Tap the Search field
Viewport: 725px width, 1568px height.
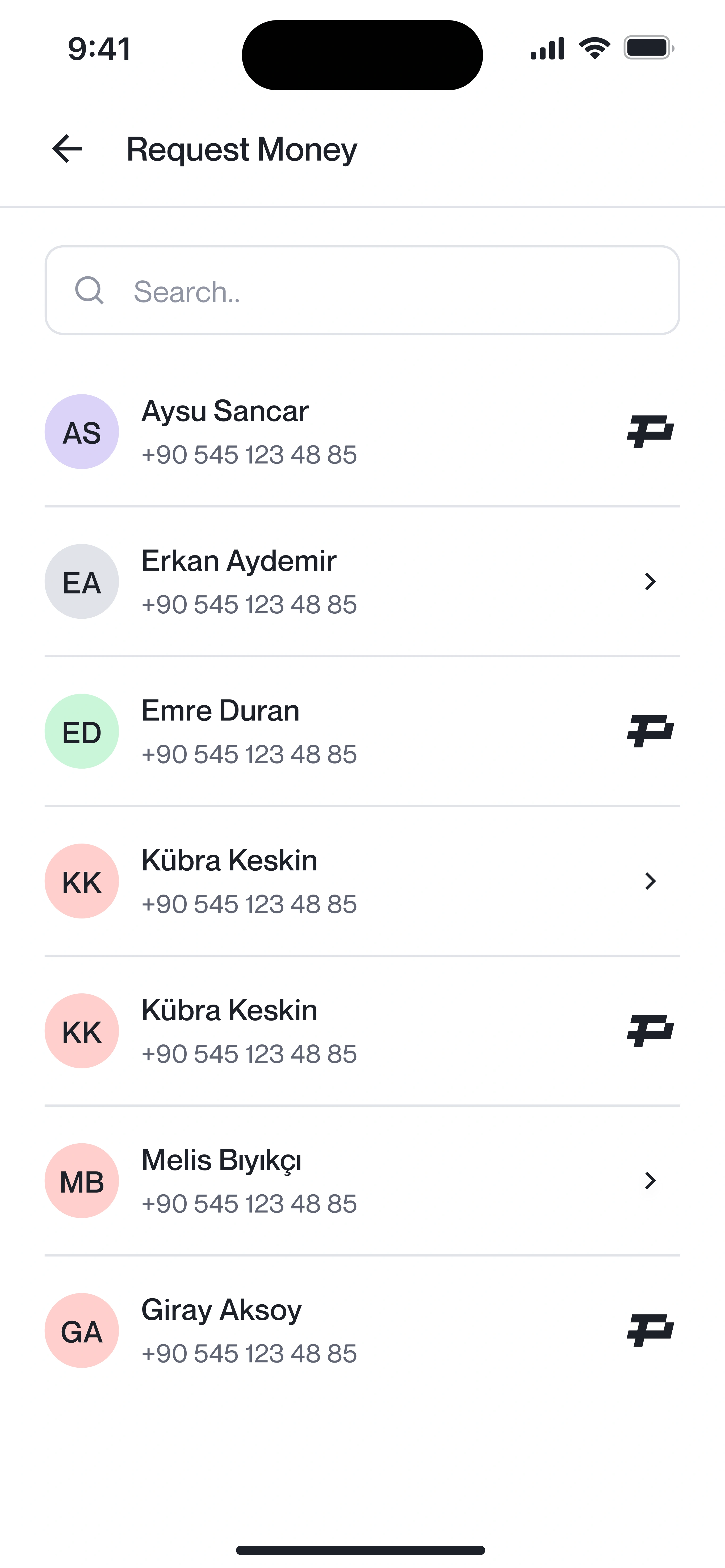pos(362,290)
